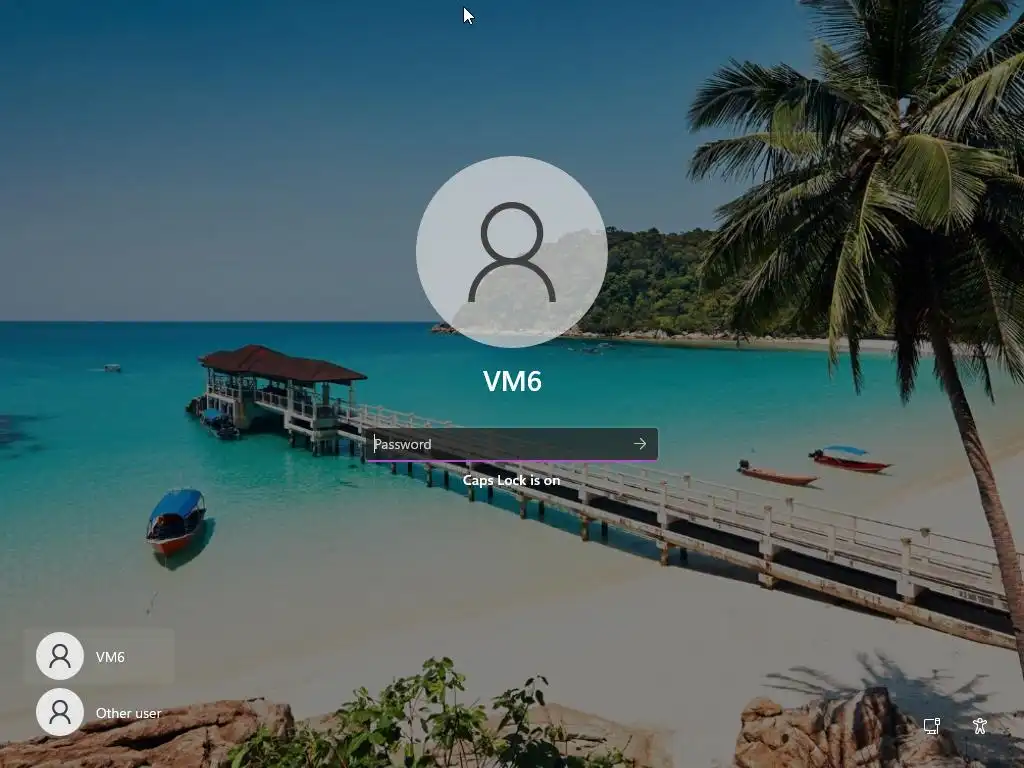The image size is (1024, 768).
Task: Open the network settings icon
Action: click(931, 726)
